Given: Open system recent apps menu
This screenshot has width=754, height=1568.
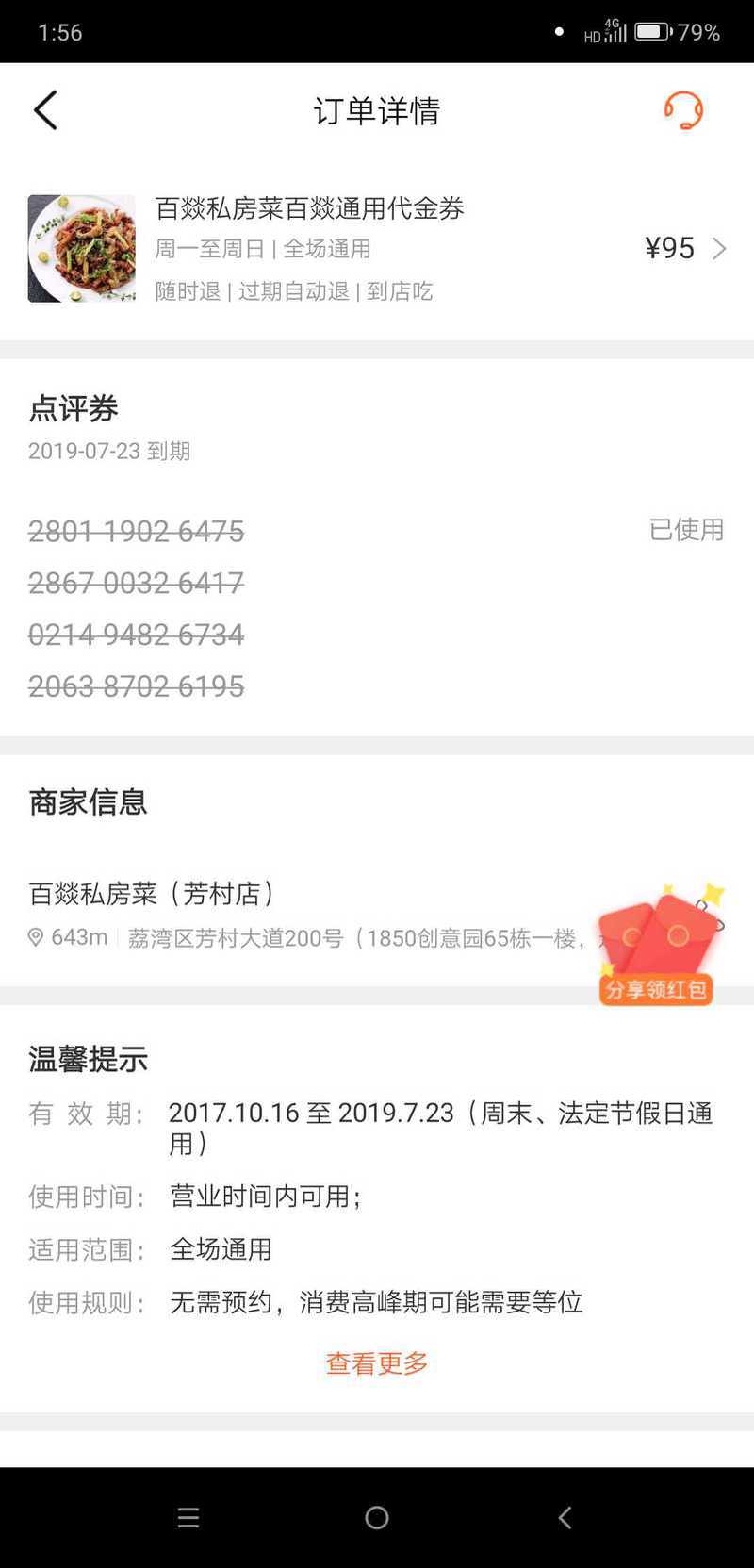Looking at the screenshot, I should coord(188,1517).
